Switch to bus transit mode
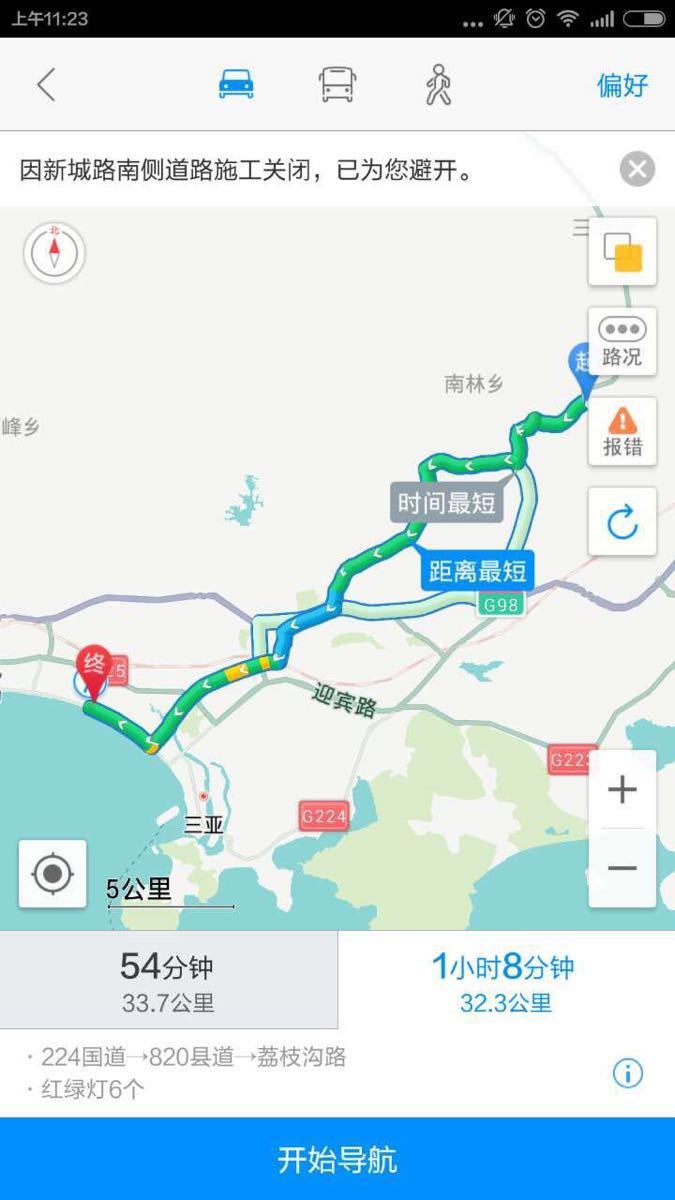Viewport: 675px width, 1200px height. click(337, 85)
